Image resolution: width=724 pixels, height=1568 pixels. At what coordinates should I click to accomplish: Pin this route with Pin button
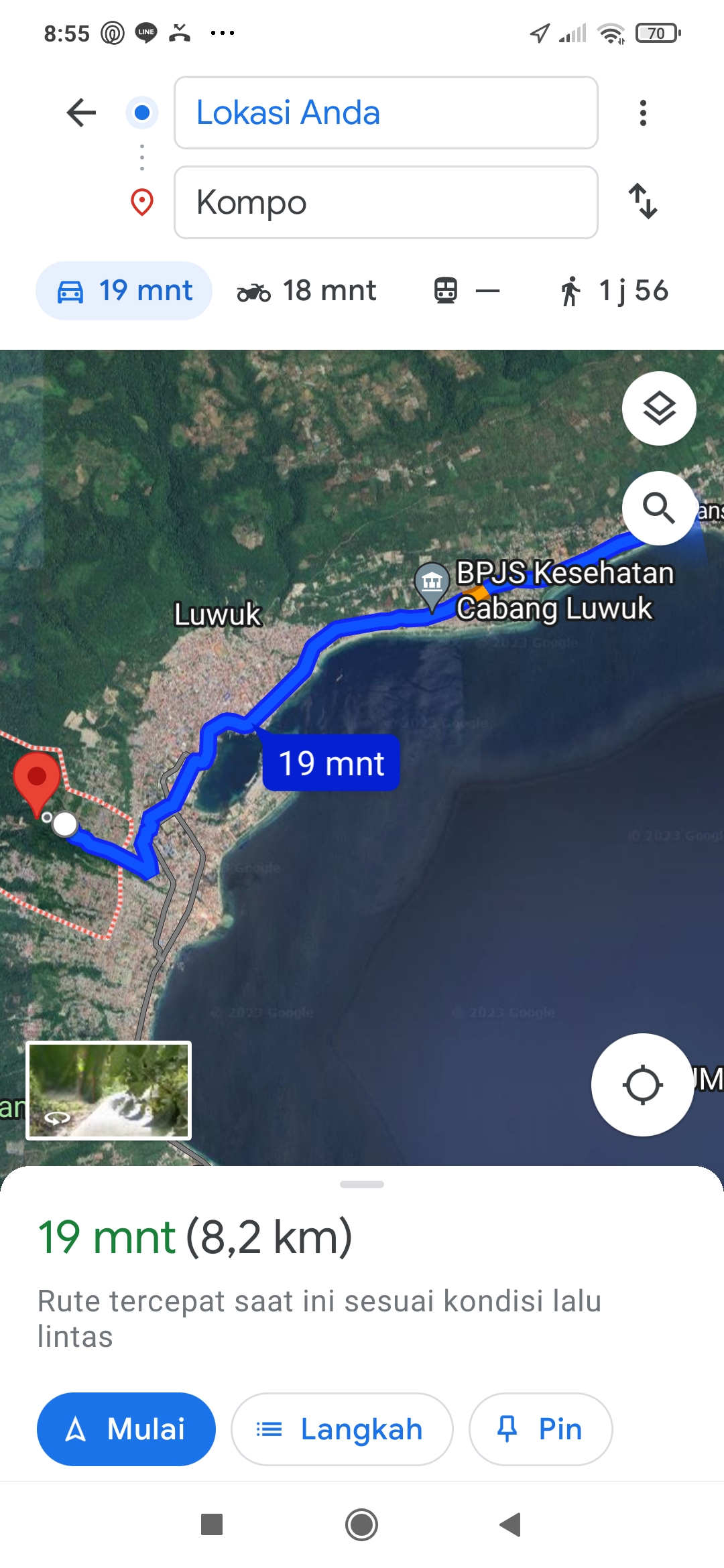pyautogui.click(x=540, y=1429)
